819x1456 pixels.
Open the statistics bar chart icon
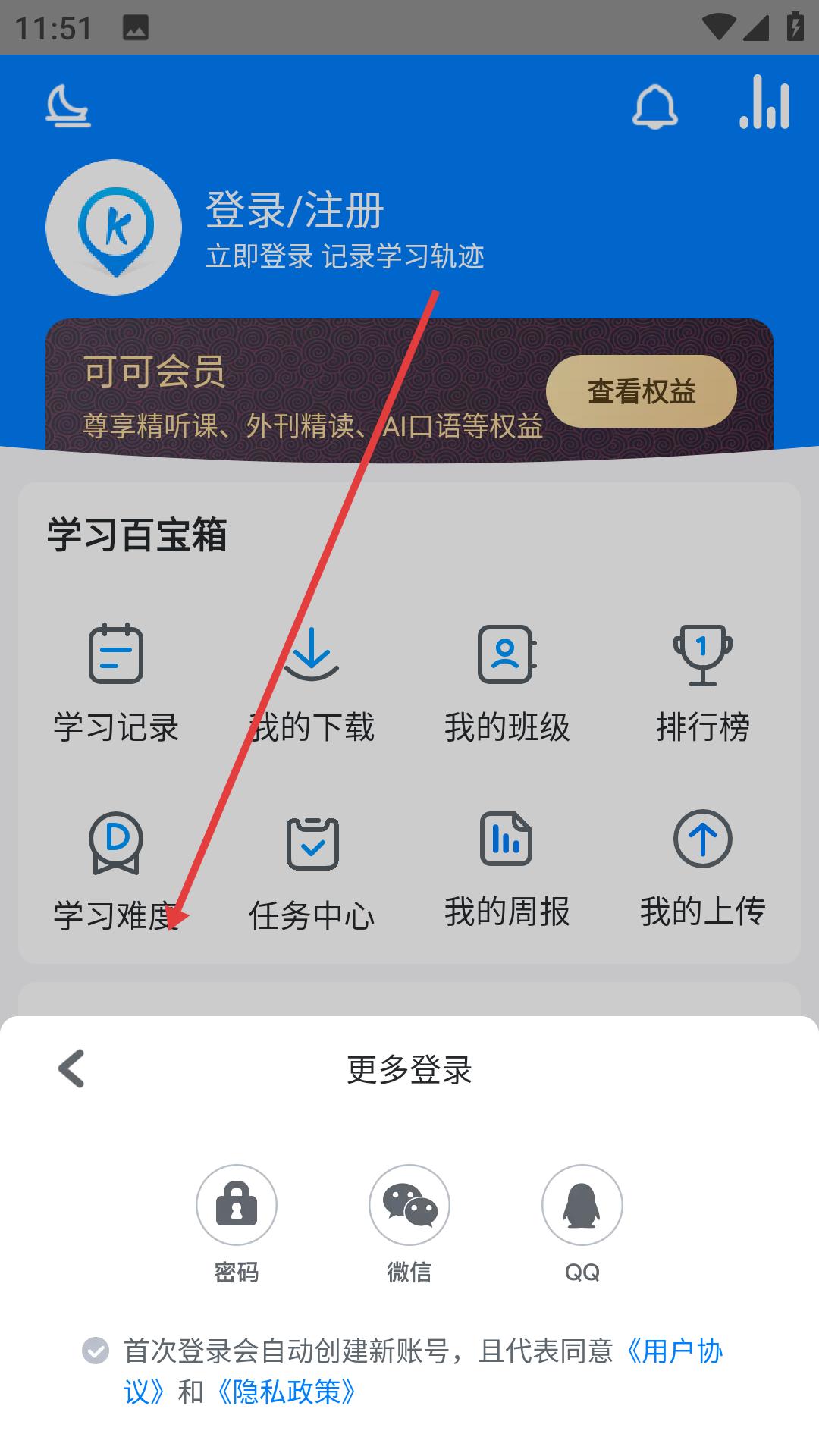pos(764,103)
